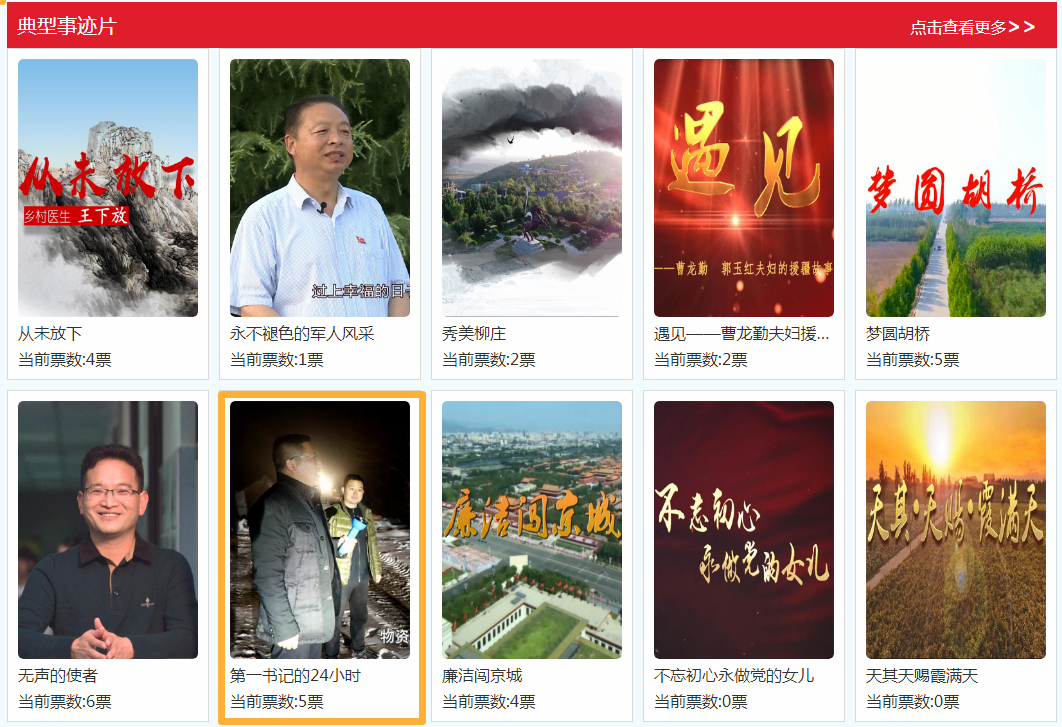This screenshot has width=1062, height=727.
Task: Open the 永不褪色的军人风采 video card
Action: tap(320, 188)
